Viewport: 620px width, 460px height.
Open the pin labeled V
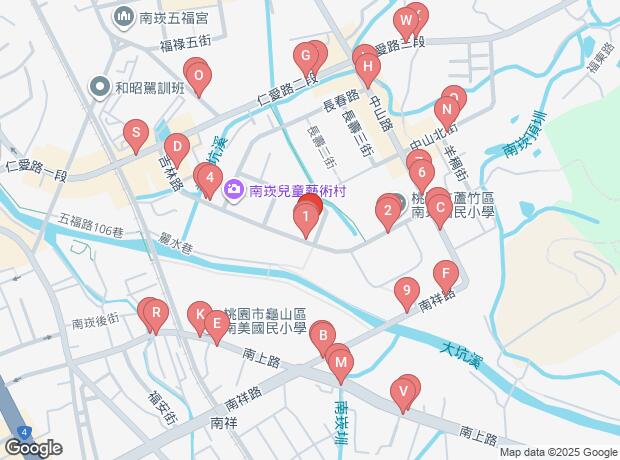(404, 392)
